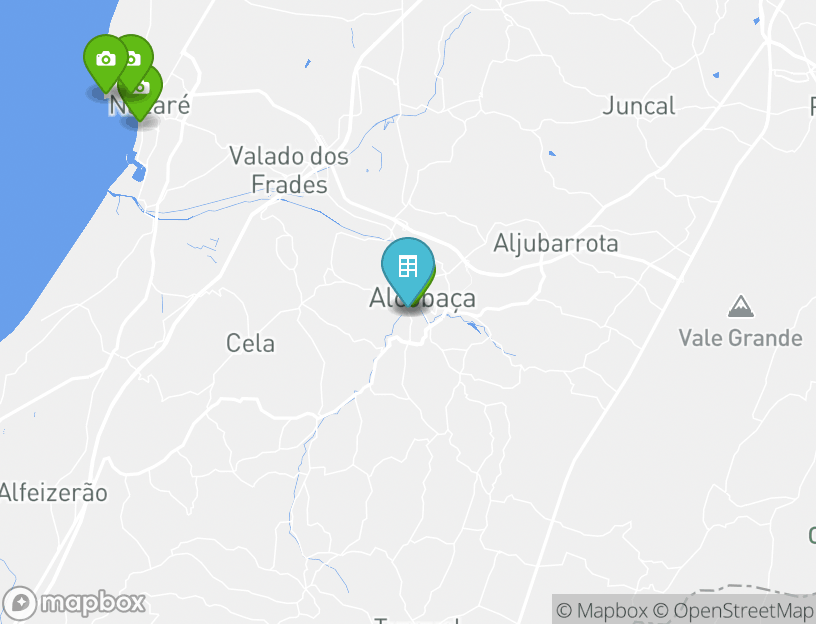Open the green camera pin nearest the sea
Viewport: 816px width, 624px height.
pos(105,60)
